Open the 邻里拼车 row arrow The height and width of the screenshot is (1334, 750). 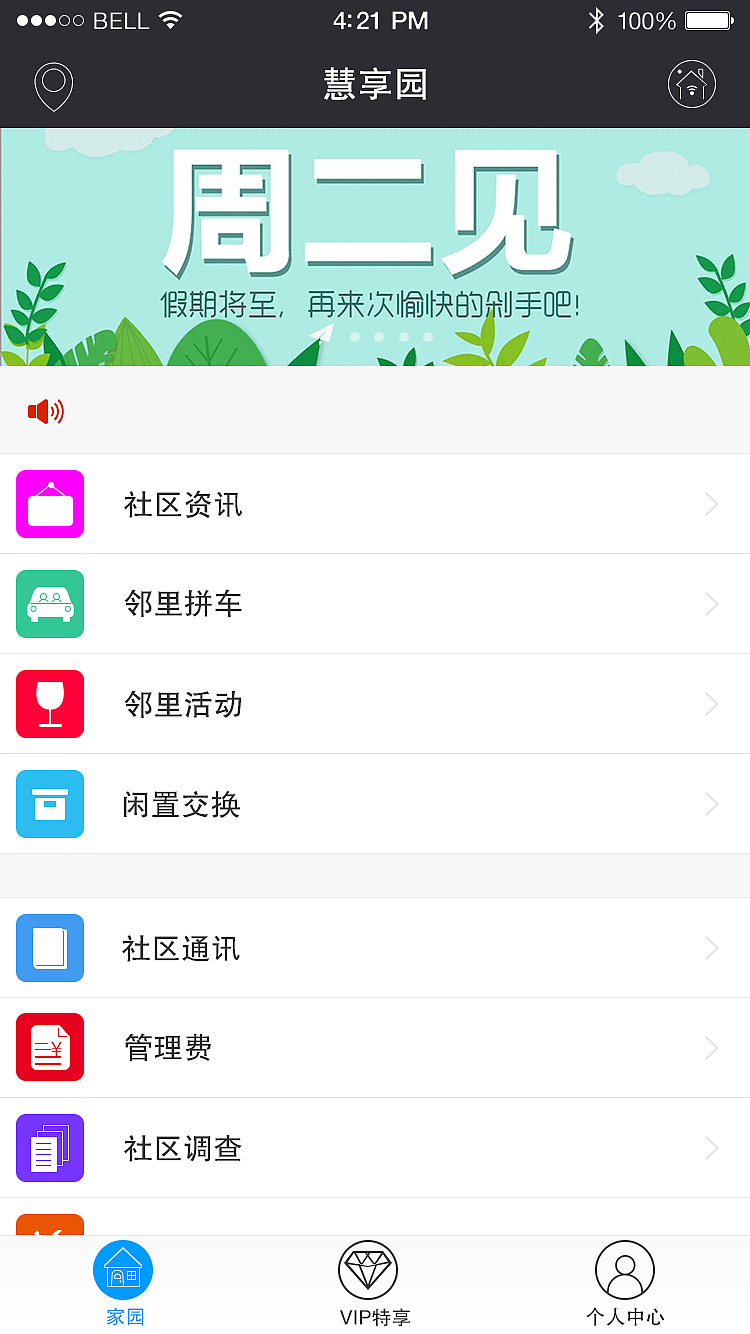(x=711, y=604)
